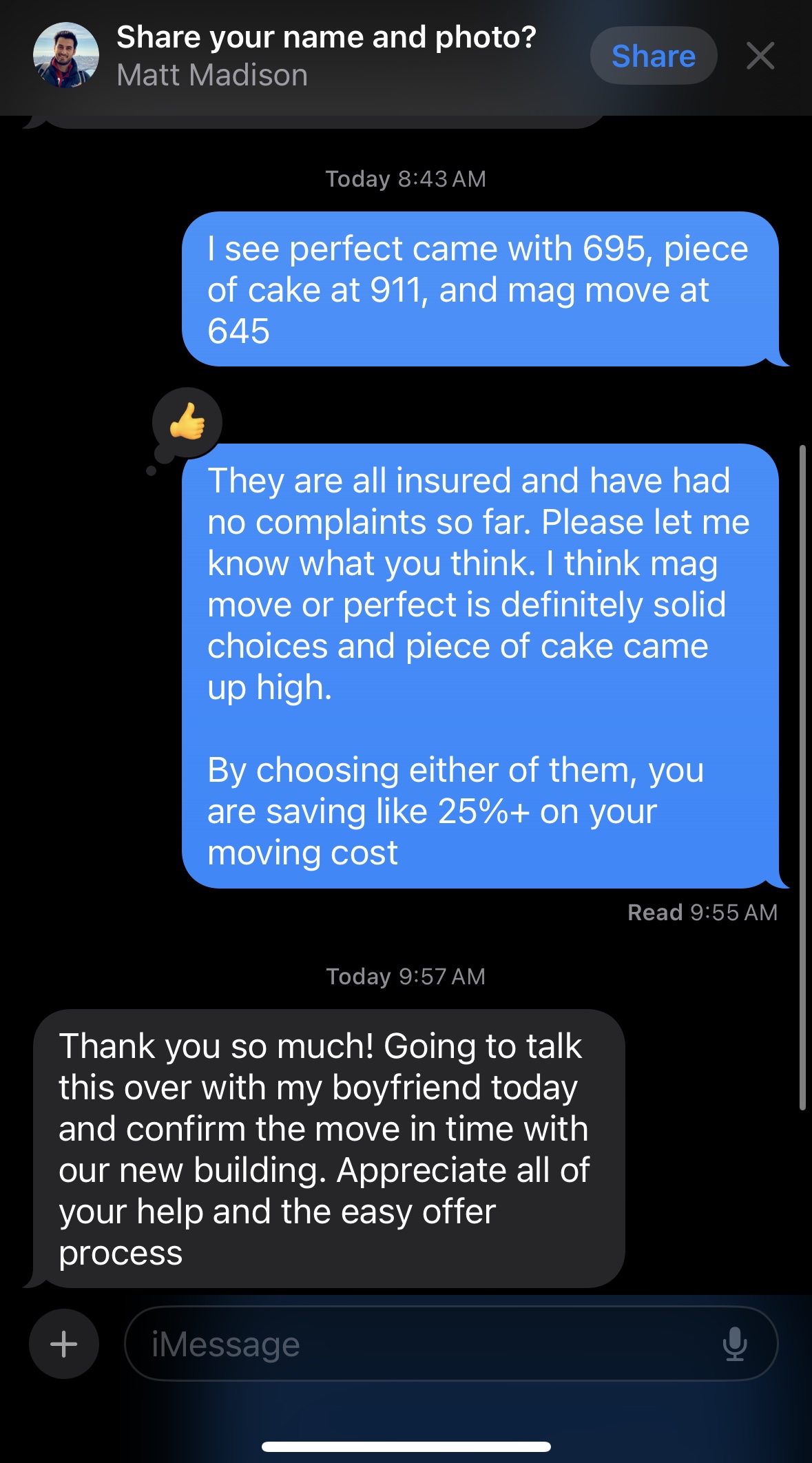
Task: Start dictation with the microphone icon
Action: pyautogui.click(x=735, y=1344)
